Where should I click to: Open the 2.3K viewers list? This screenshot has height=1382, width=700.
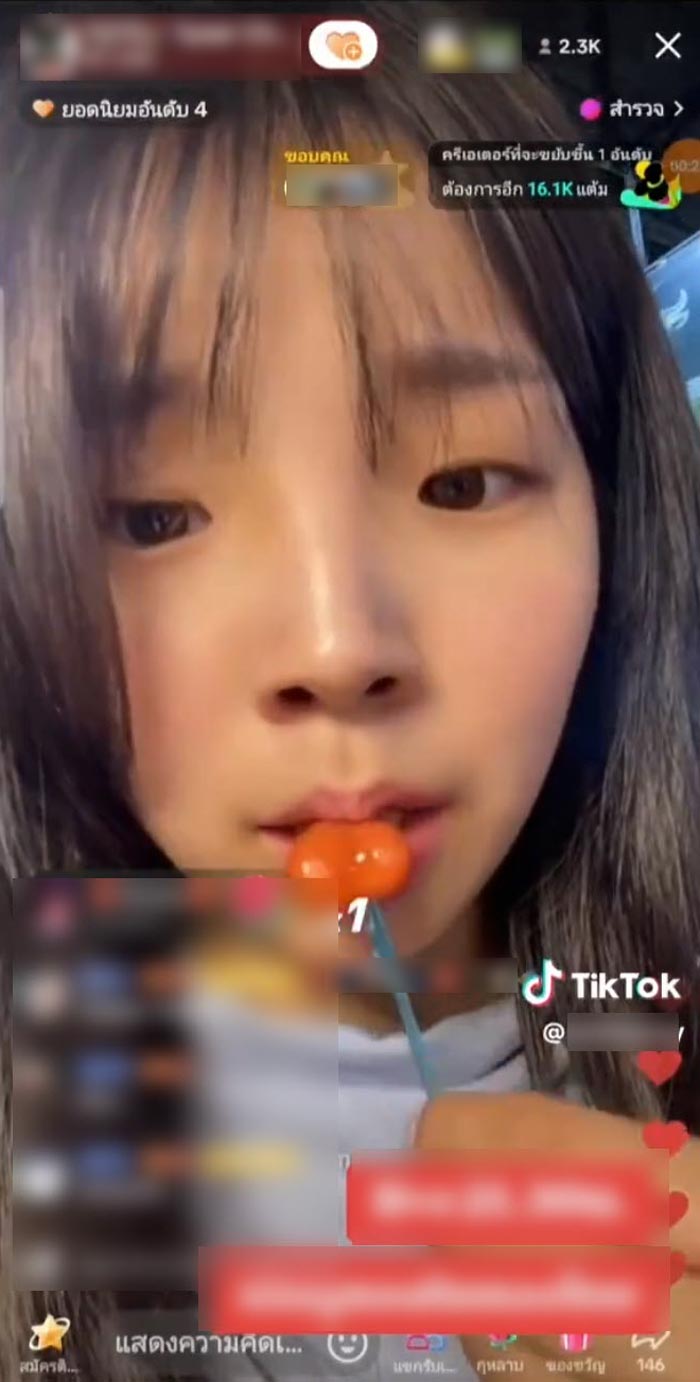(569, 46)
